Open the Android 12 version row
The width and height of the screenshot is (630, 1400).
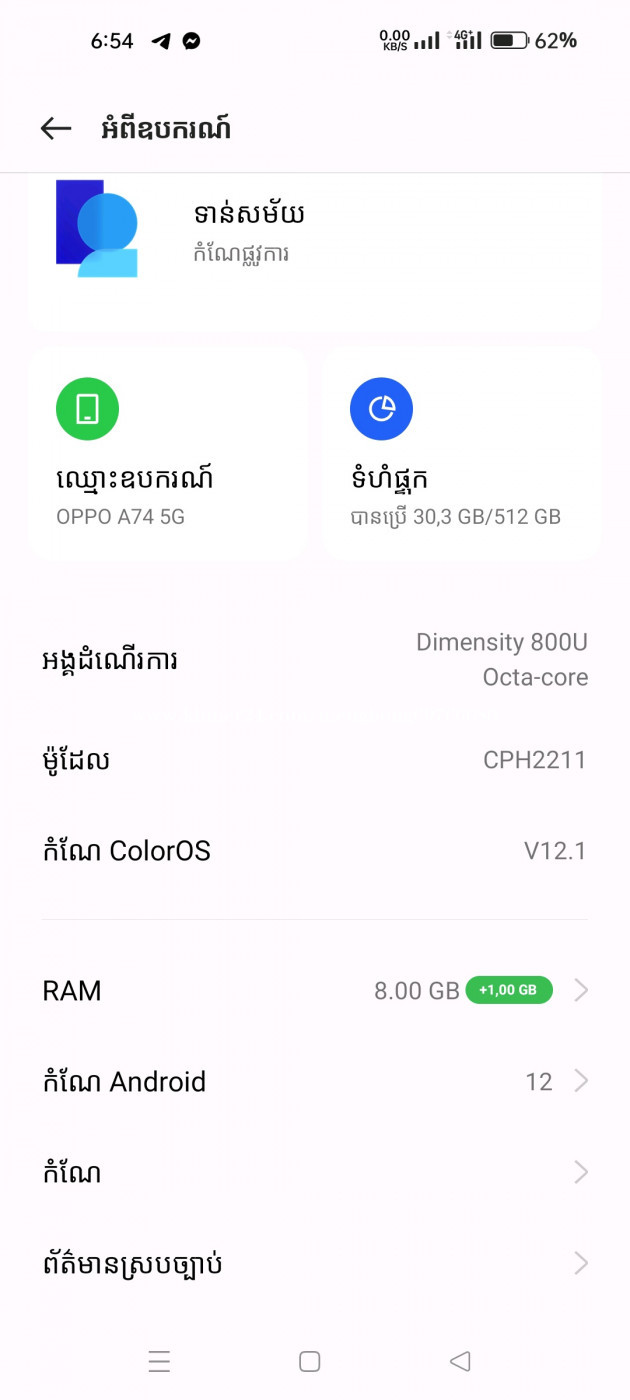tap(314, 1082)
